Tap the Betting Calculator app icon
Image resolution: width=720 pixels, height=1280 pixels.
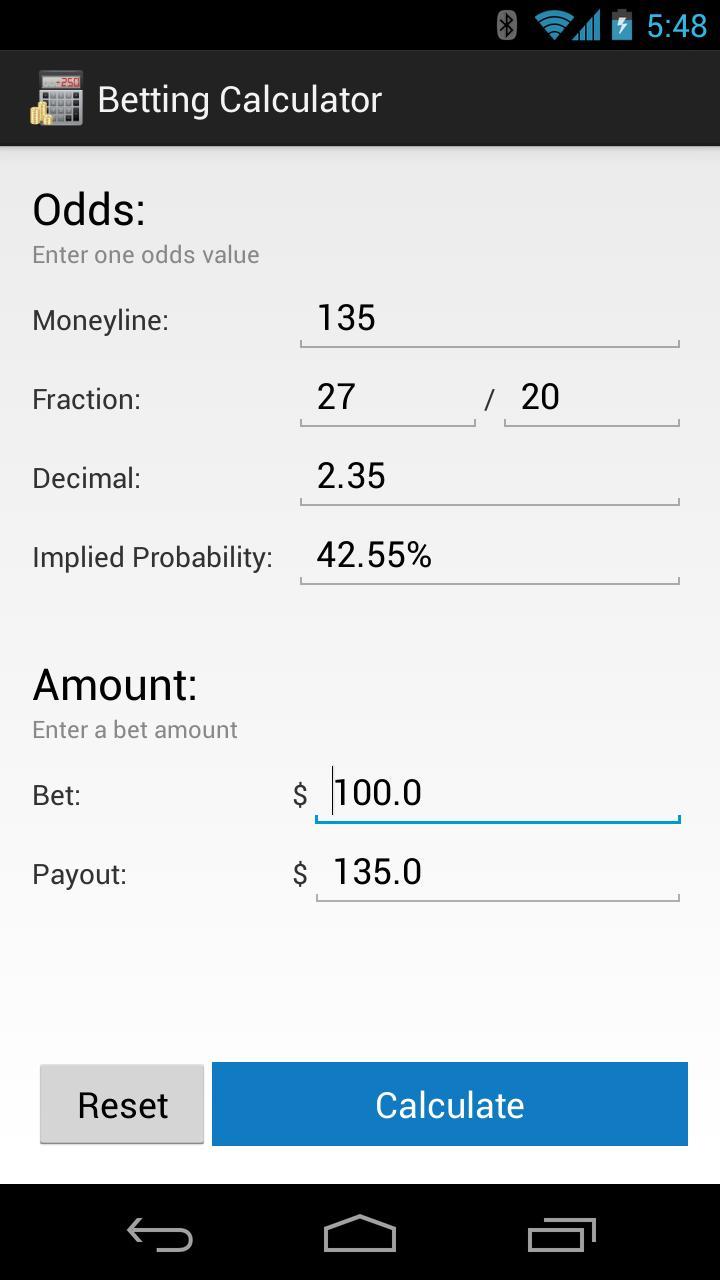57,98
